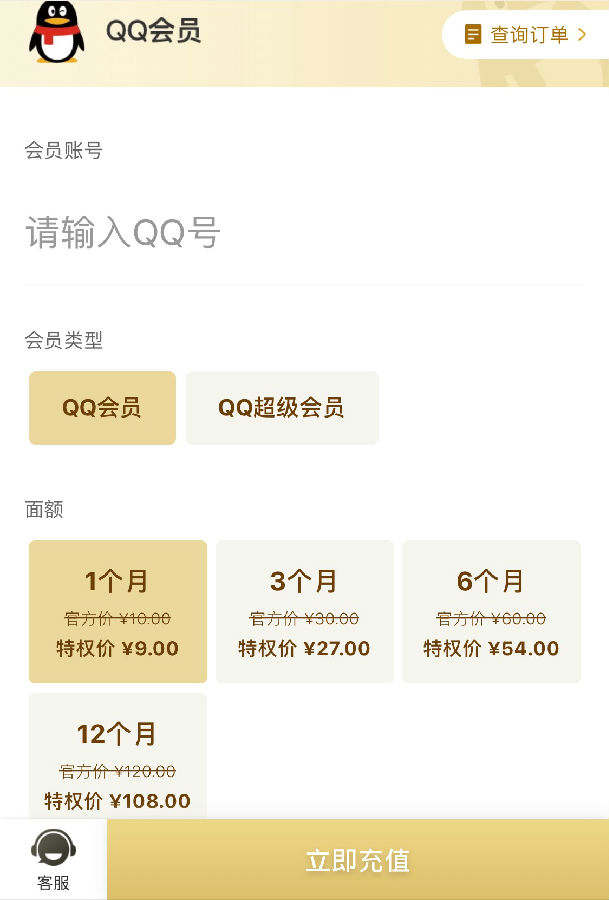Select the QQ会员 membership type

(x=102, y=408)
